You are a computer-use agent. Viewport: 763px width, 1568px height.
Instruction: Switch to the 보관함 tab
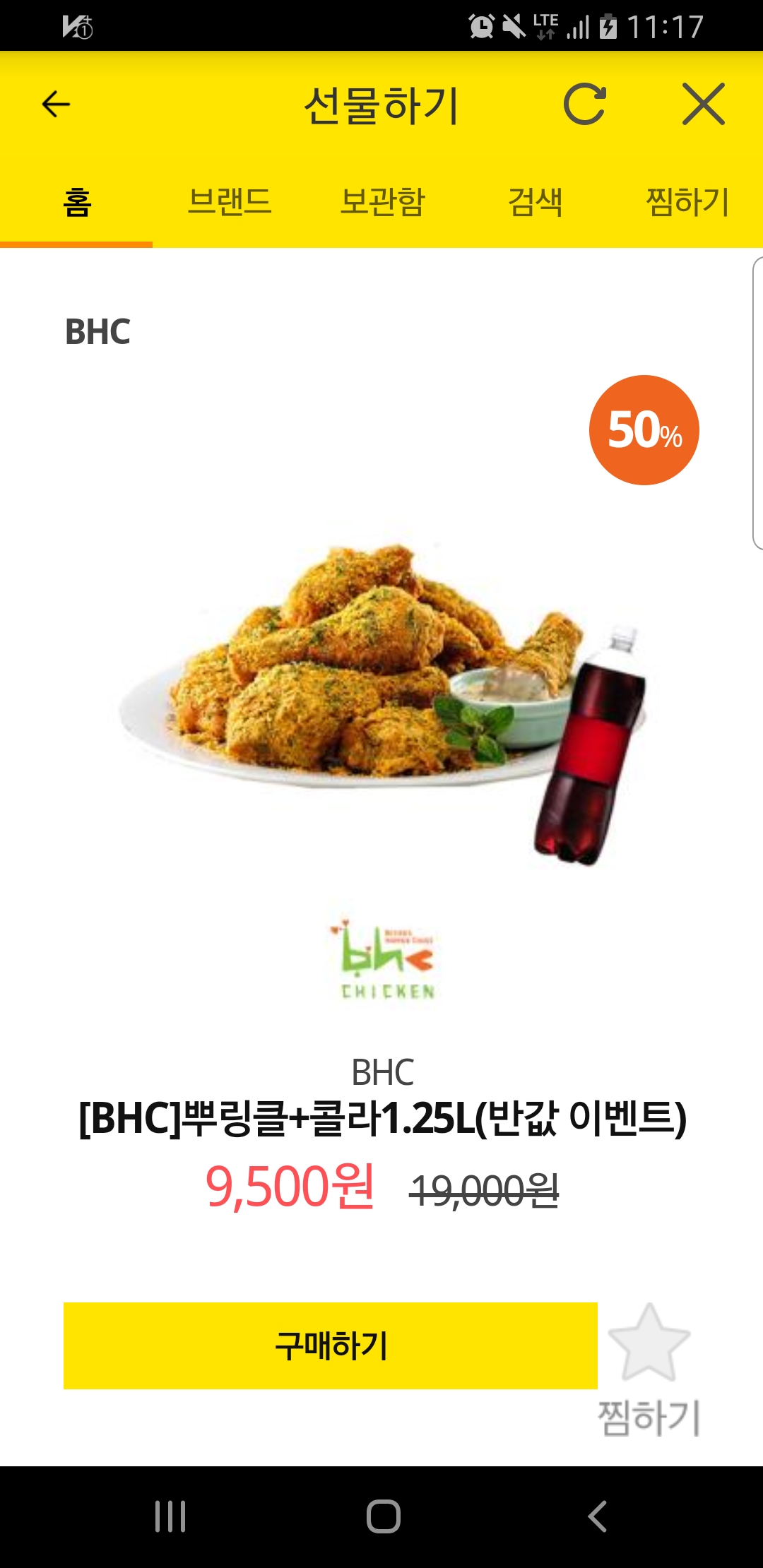(382, 203)
